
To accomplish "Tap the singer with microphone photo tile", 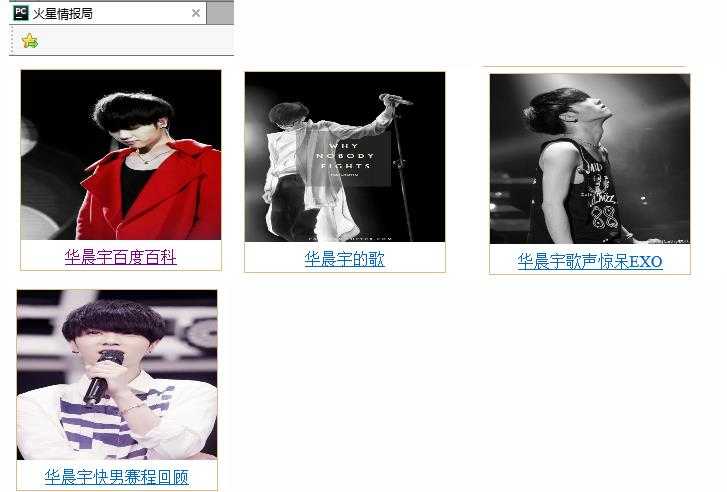I will [116, 375].
